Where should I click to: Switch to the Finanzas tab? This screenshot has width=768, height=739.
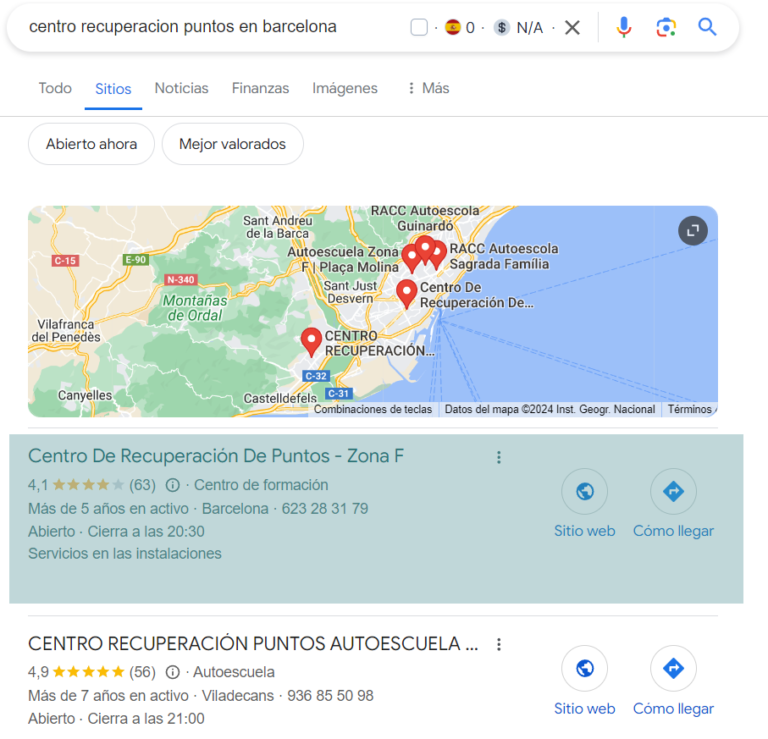260,88
